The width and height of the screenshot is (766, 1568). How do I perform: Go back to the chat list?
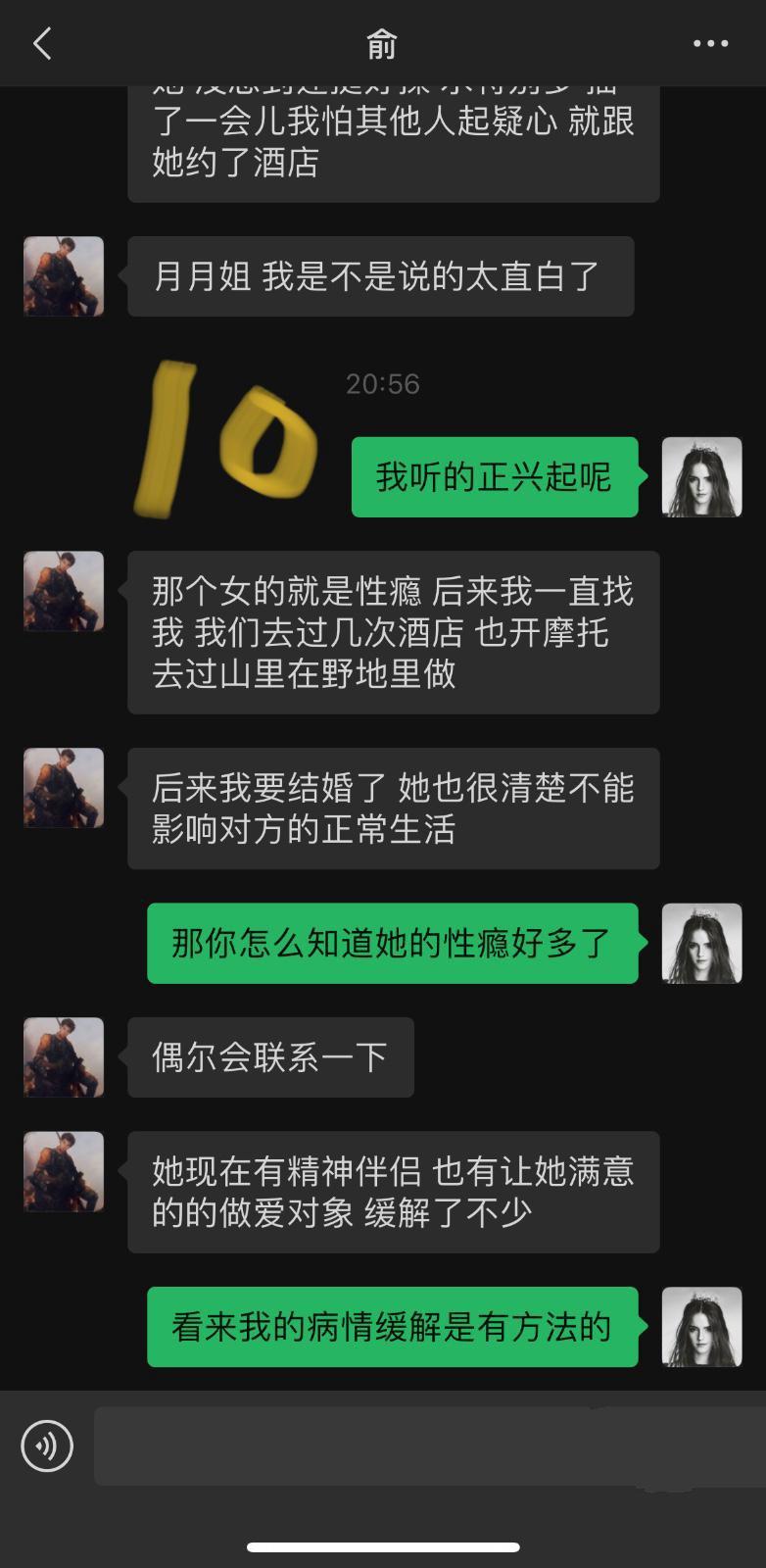coord(42,43)
